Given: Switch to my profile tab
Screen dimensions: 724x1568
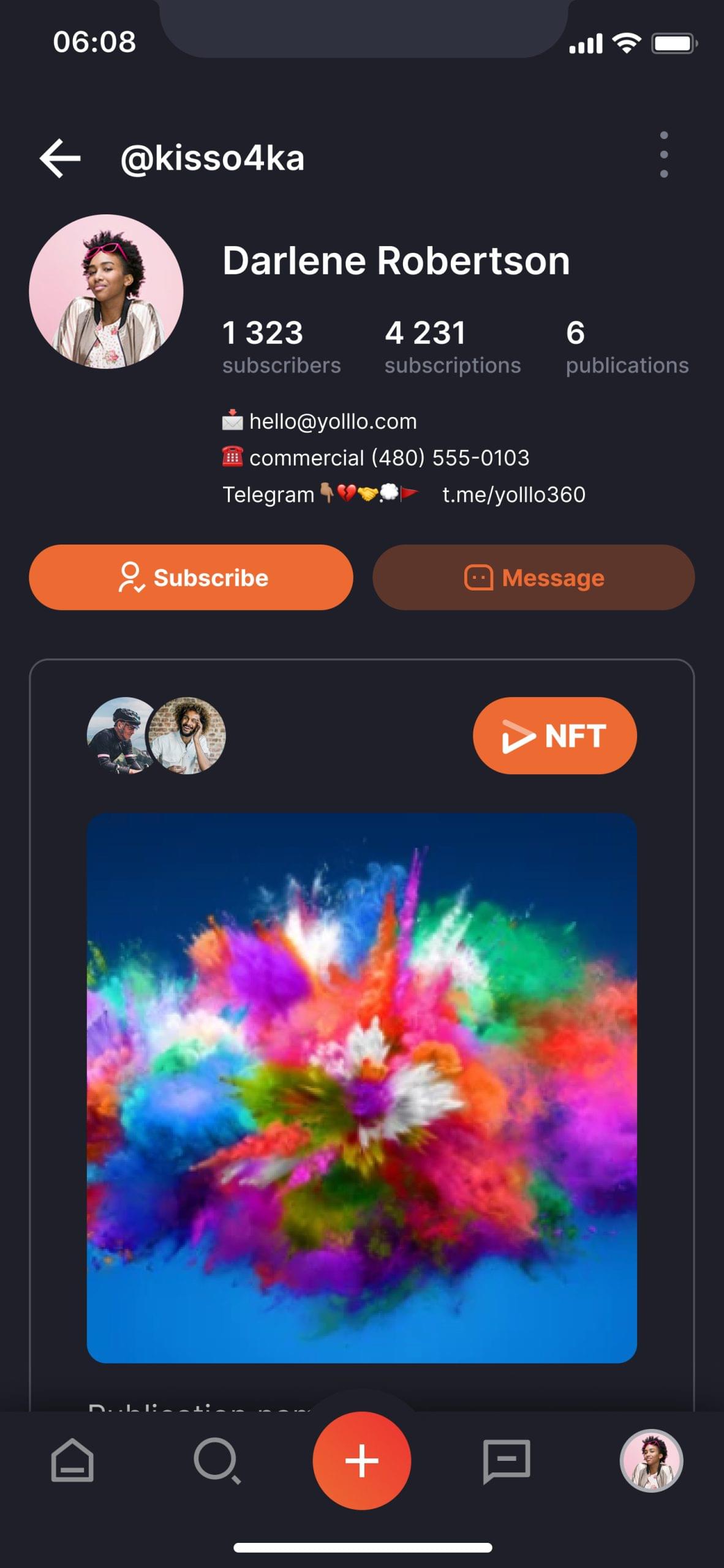Looking at the screenshot, I should pos(651,1461).
